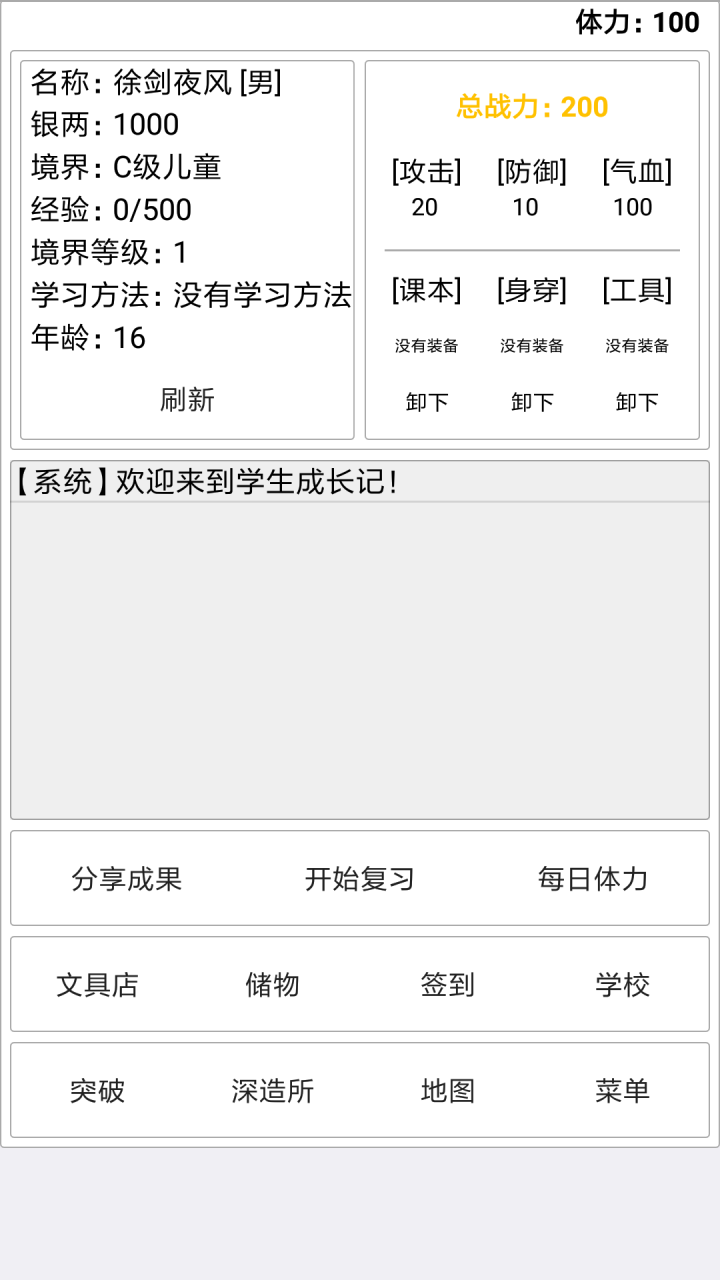
Task: Start reviewing with 开始复习
Action: pos(362,878)
